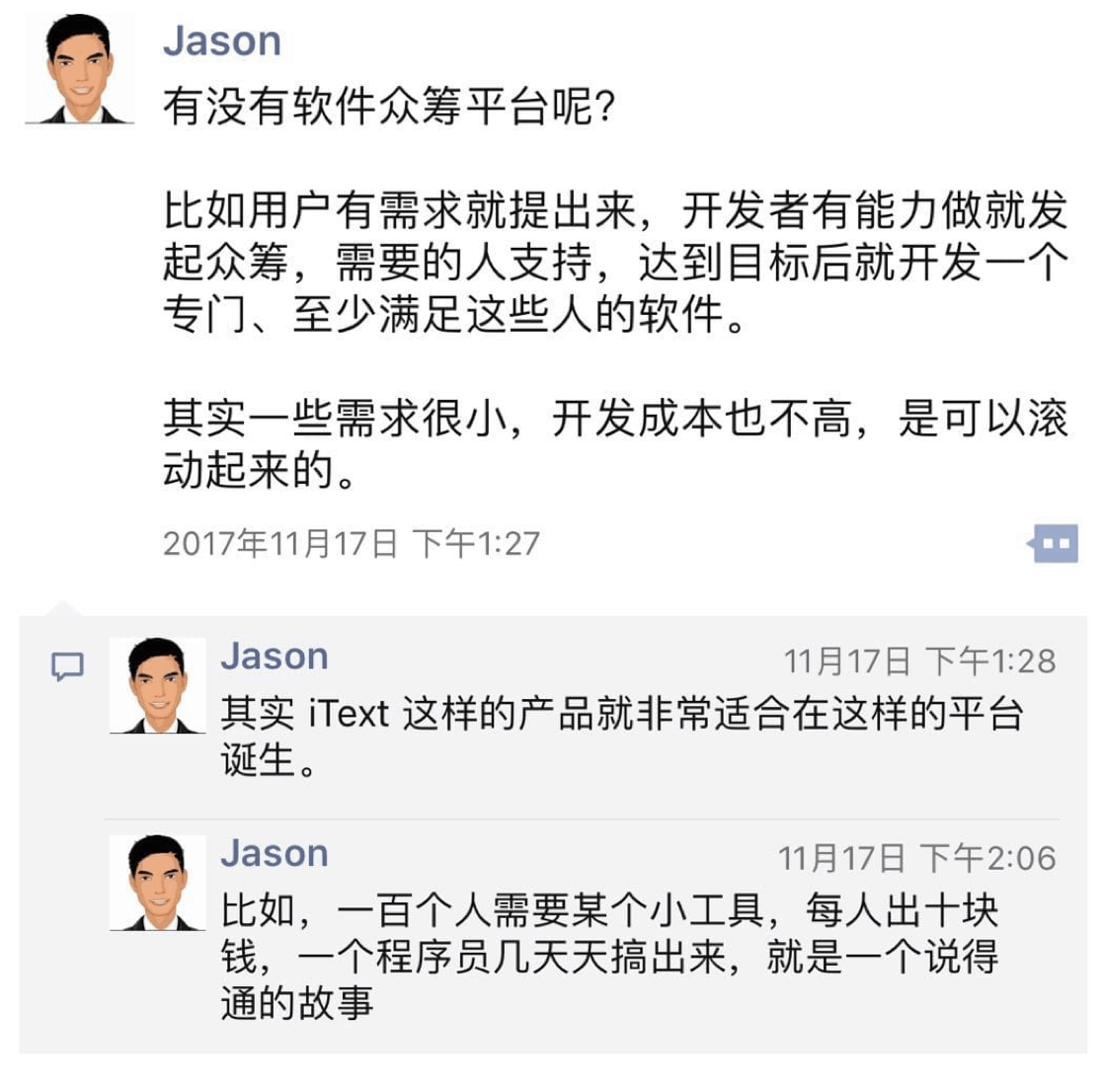Image resolution: width=1102 pixels, height=1092 pixels.
Task: Tap Jason's avatar beside the main post
Action: 80,68
